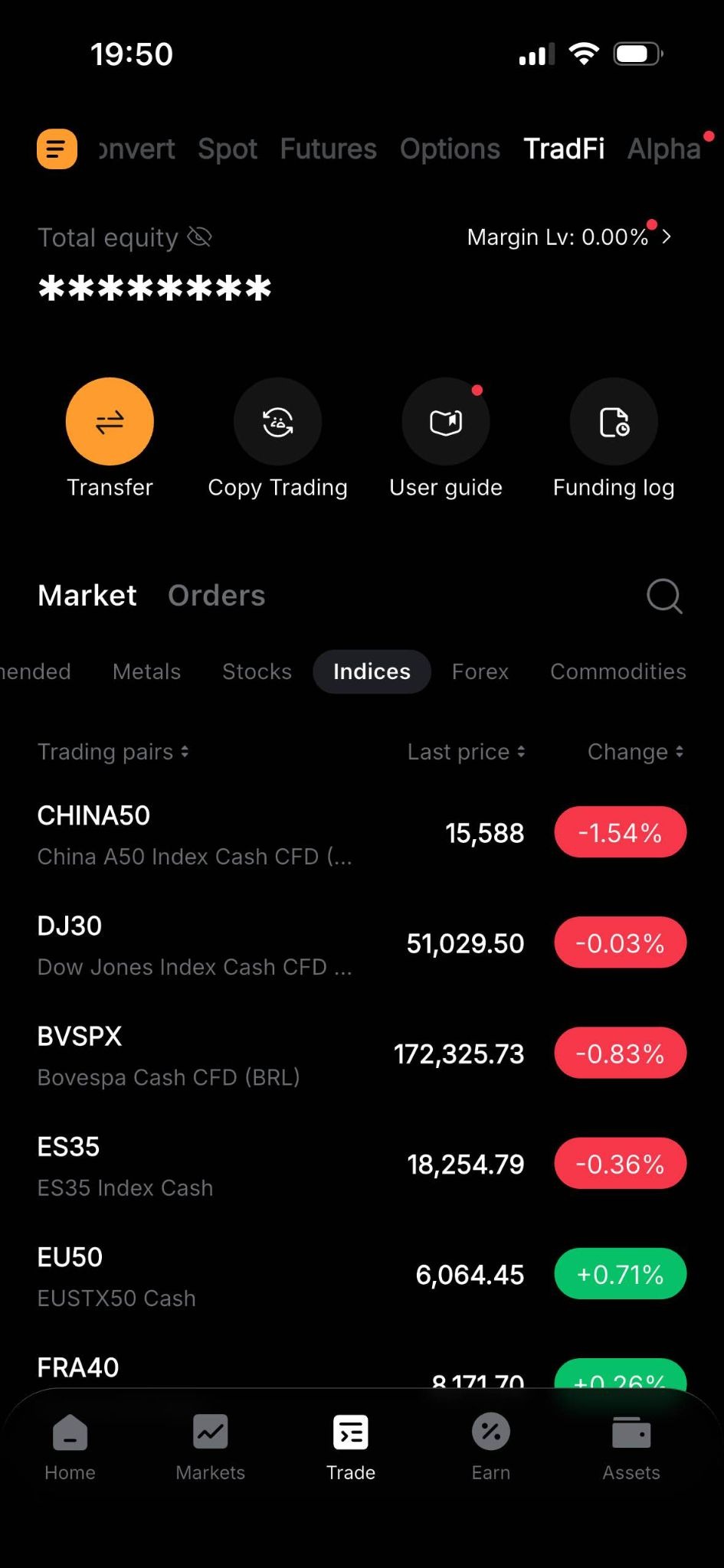Select the Stocks category chip

click(257, 671)
